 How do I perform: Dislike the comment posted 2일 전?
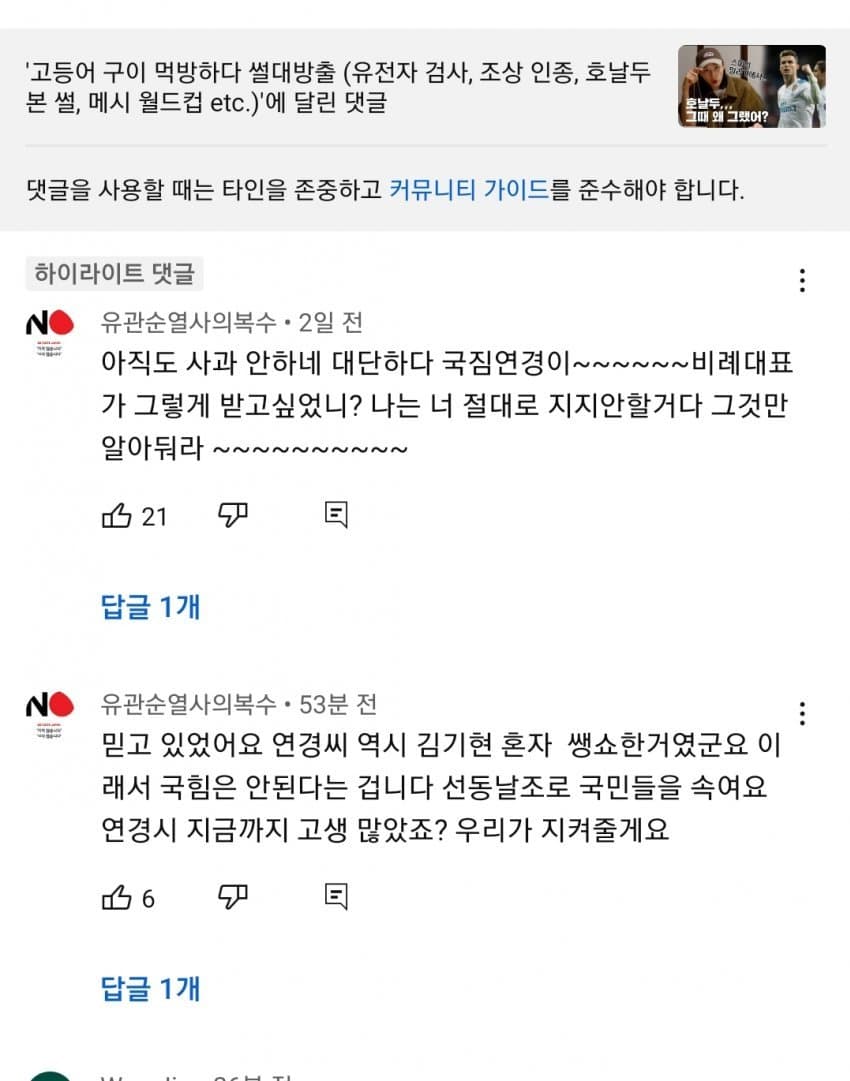point(232,515)
